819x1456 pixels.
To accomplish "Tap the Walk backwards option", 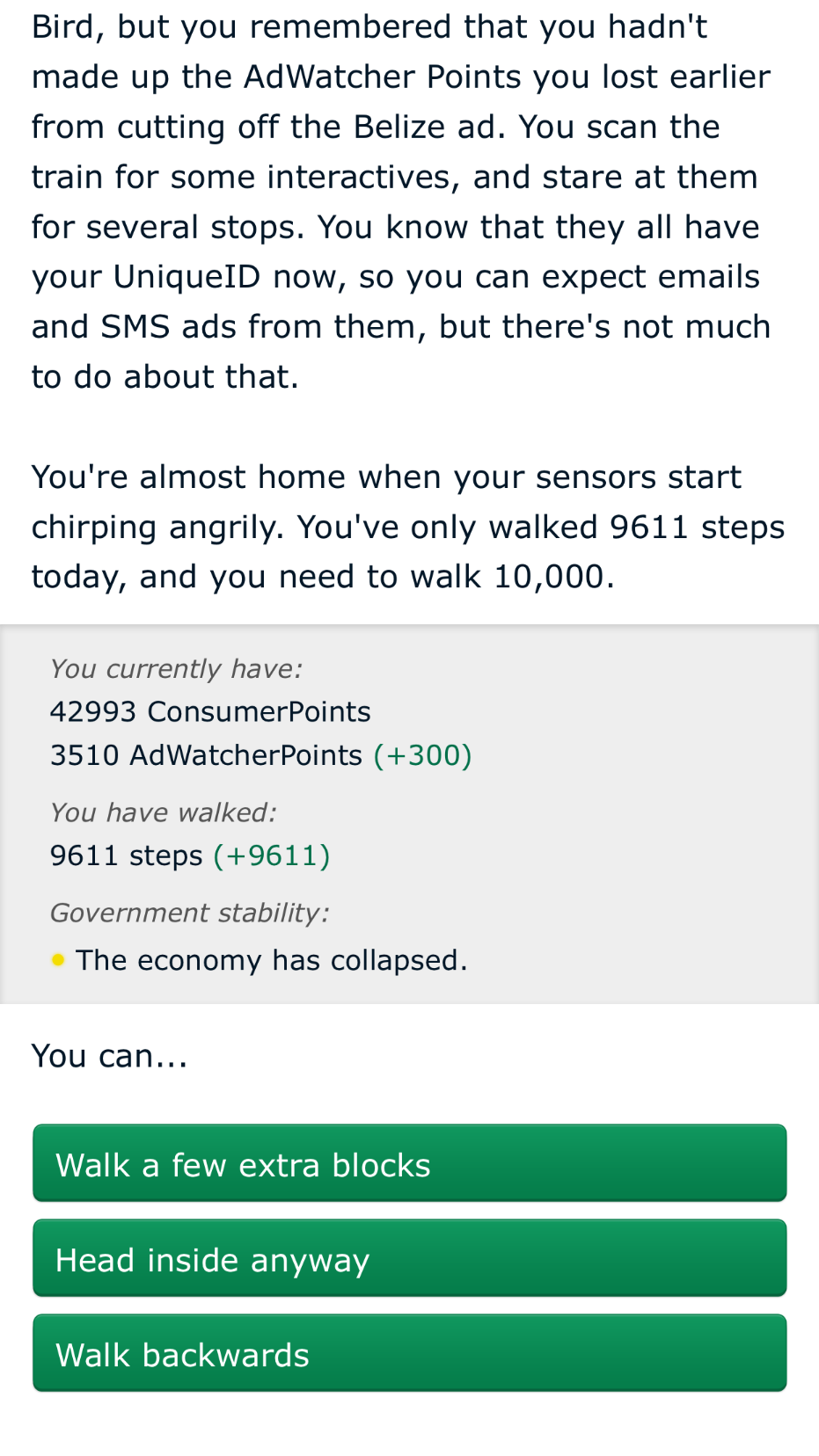I will [x=409, y=1353].
